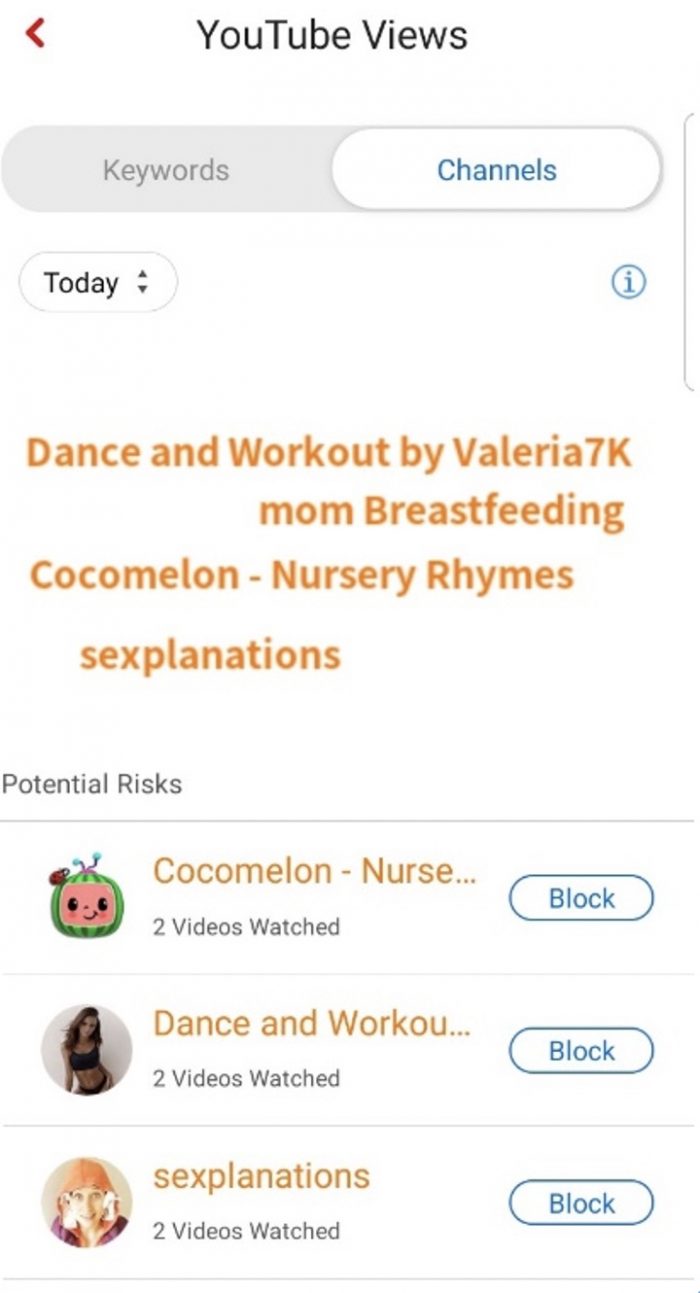Block the Dance and Workout channel

(581, 1051)
